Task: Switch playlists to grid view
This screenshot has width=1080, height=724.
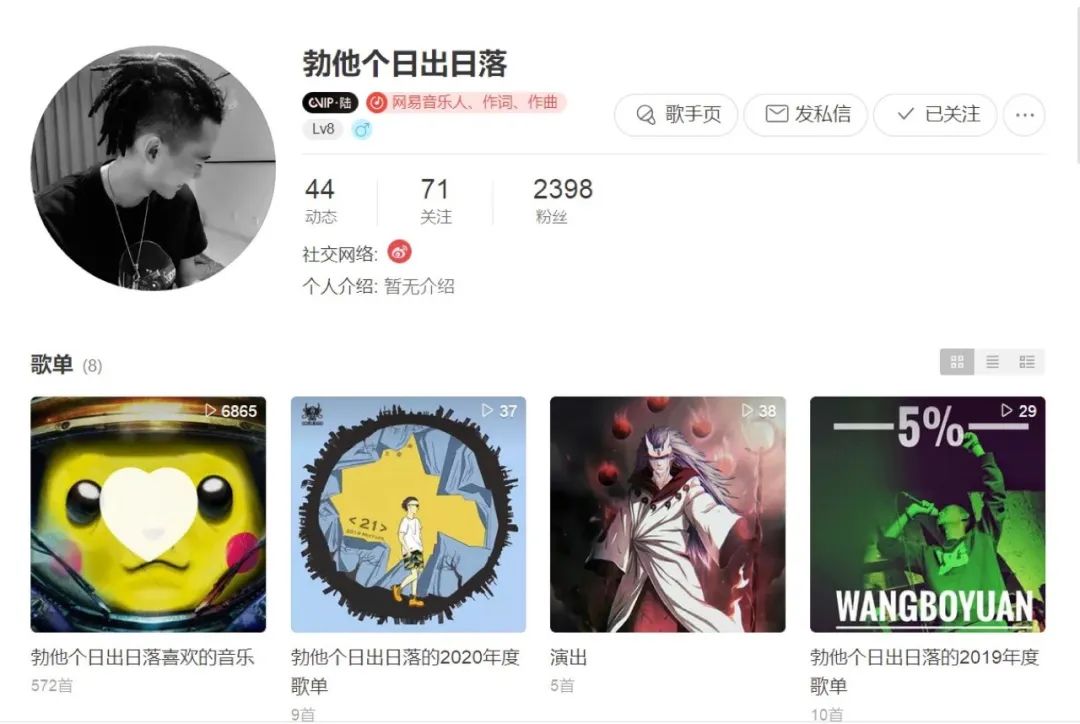Action: (957, 362)
